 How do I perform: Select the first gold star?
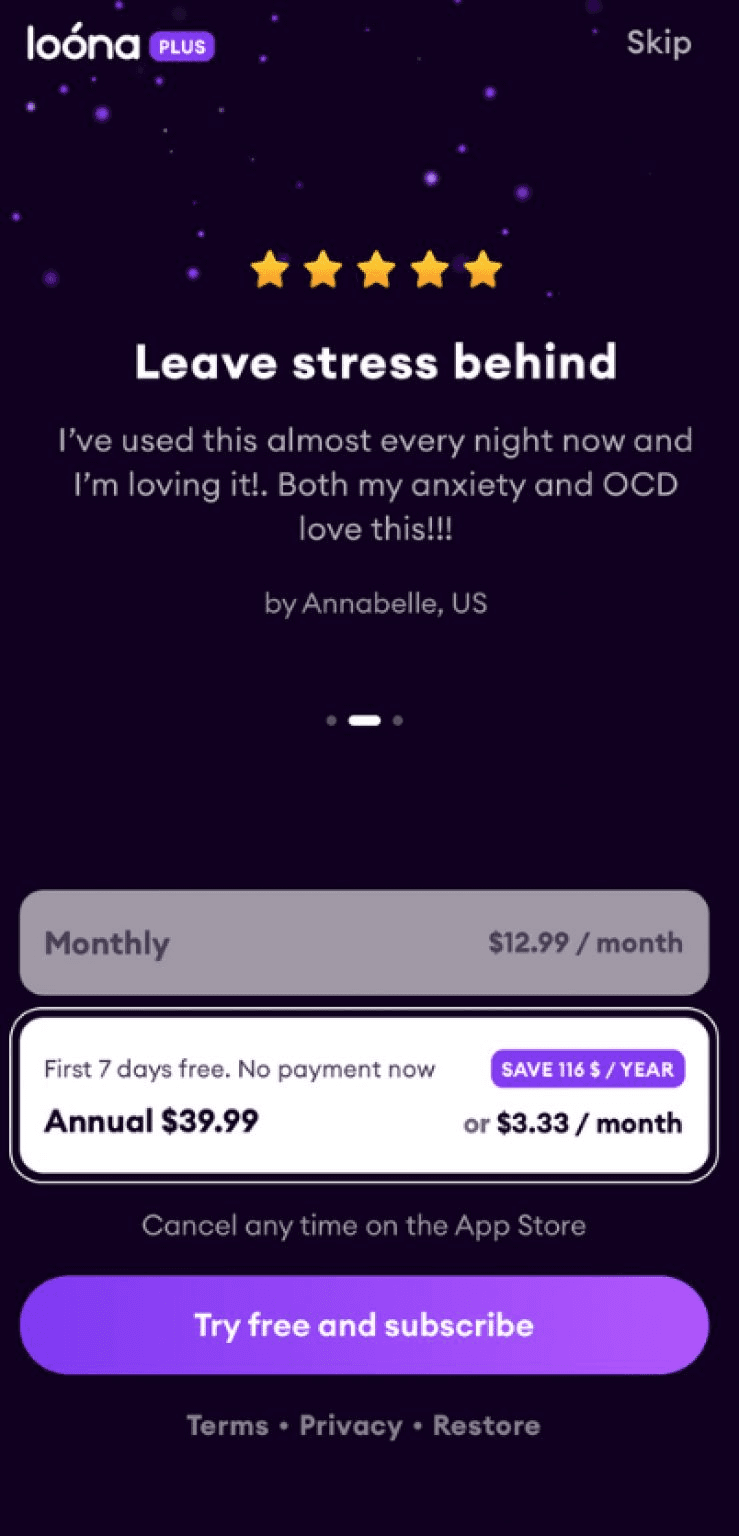270,268
